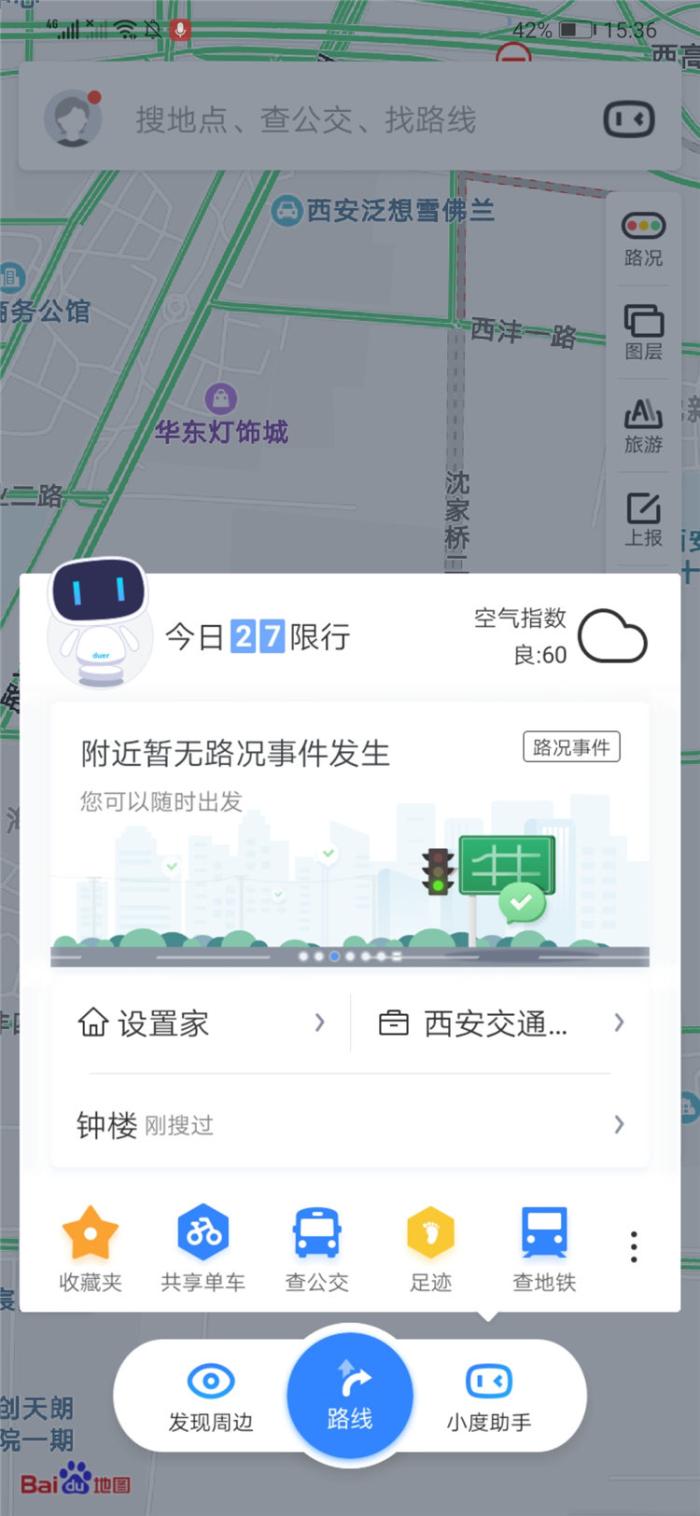700x1516 pixels.
Task: Toggle the 路况 traffic layer
Action: (x=643, y=238)
